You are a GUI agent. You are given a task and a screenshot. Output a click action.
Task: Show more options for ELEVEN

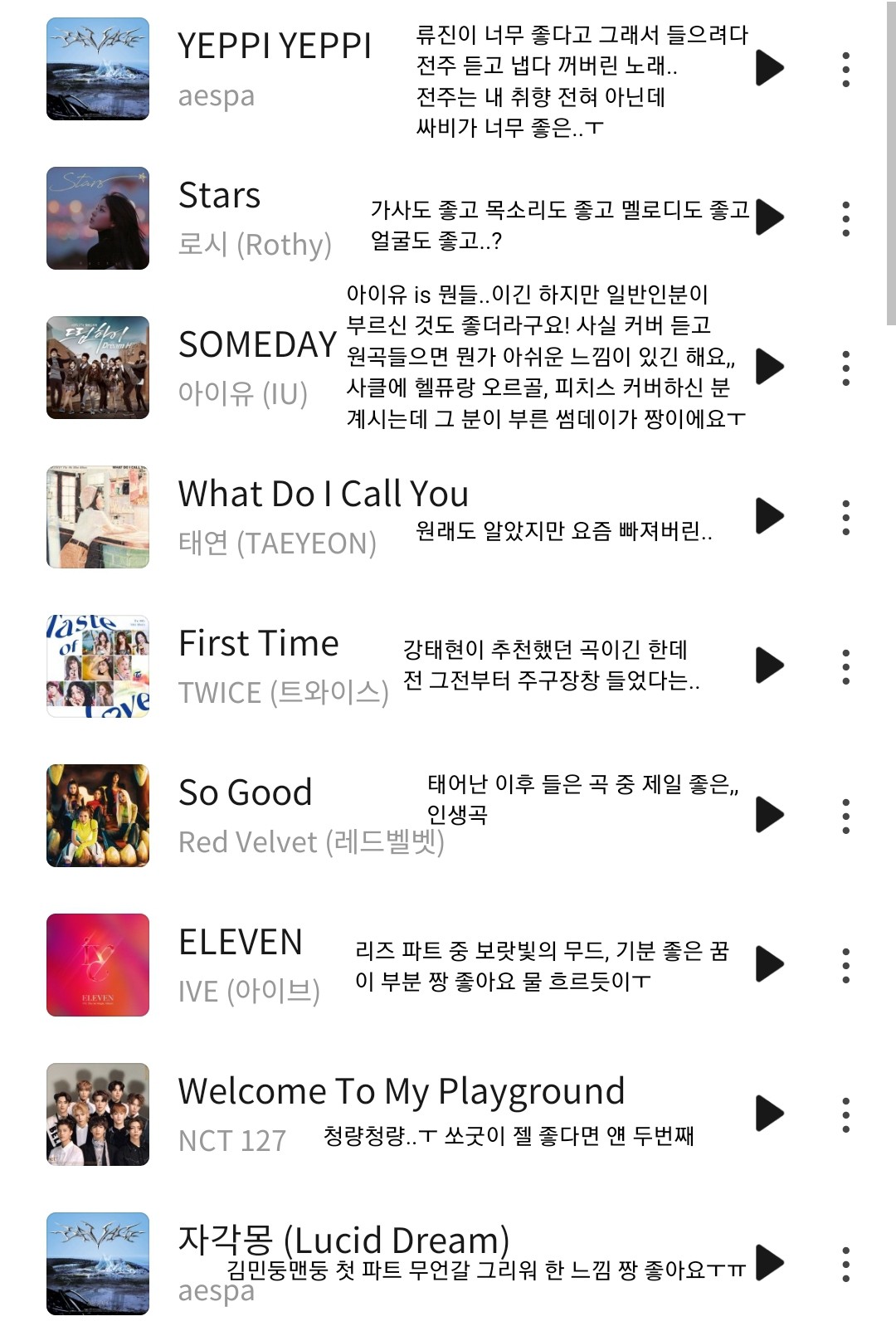pyautogui.click(x=845, y=966)
